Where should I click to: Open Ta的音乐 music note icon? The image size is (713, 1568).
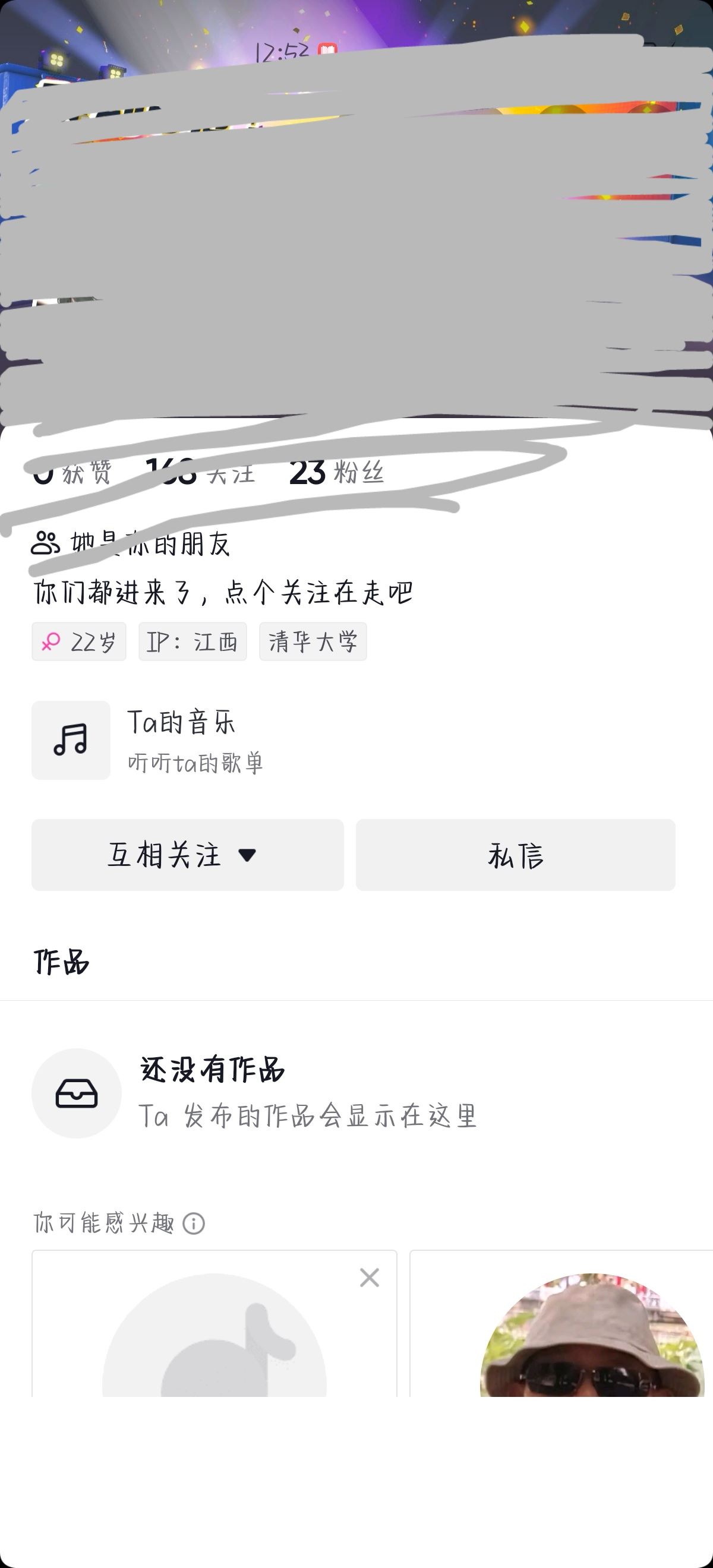coord(71,739)
